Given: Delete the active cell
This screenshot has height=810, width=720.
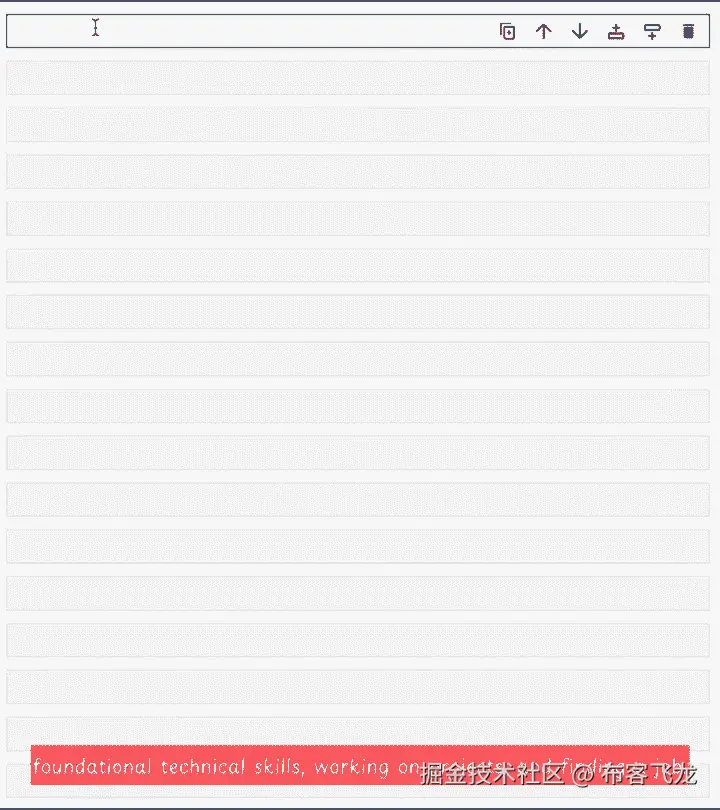Looking at the screenshot, I should pyautogui.click(x=688, y=31).
